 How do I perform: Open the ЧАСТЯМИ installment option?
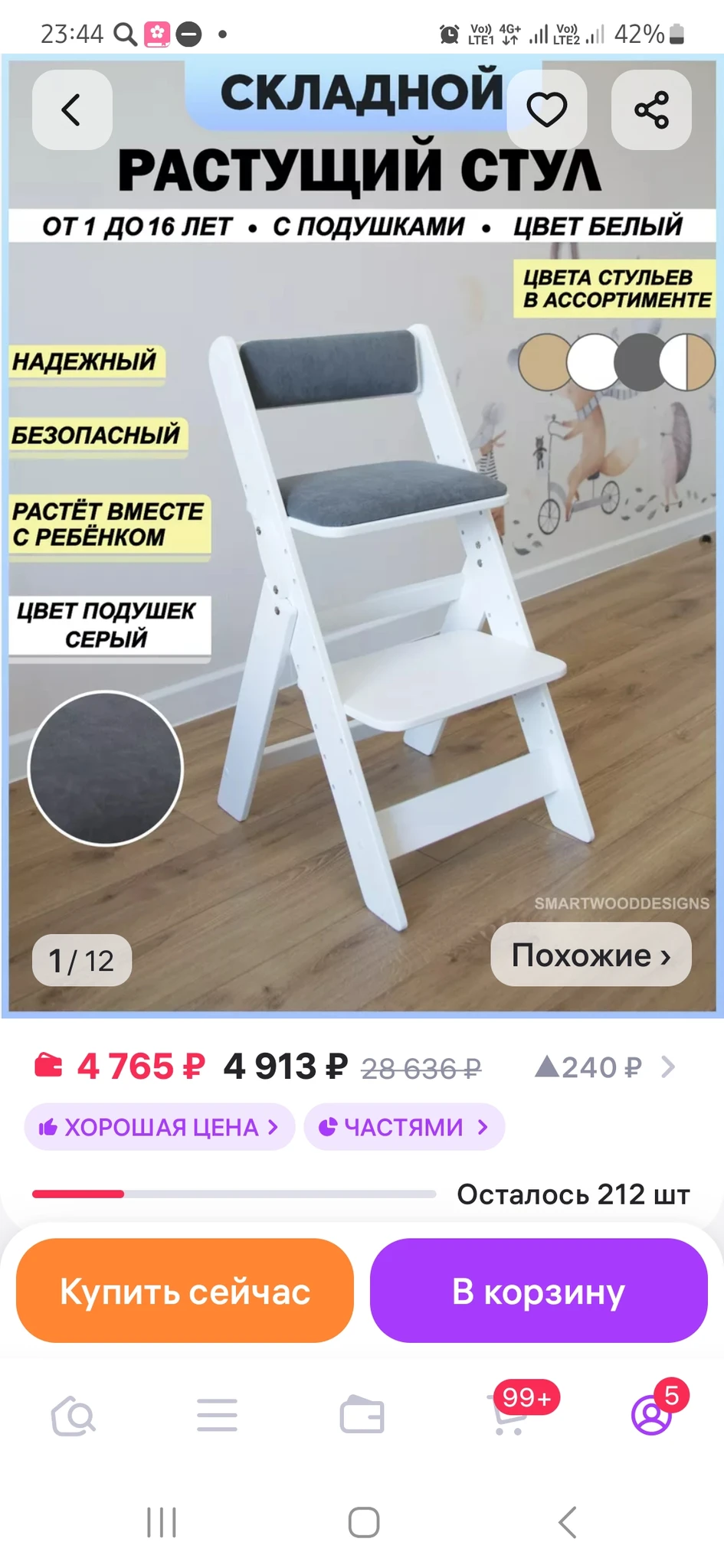coord(405,1127)
